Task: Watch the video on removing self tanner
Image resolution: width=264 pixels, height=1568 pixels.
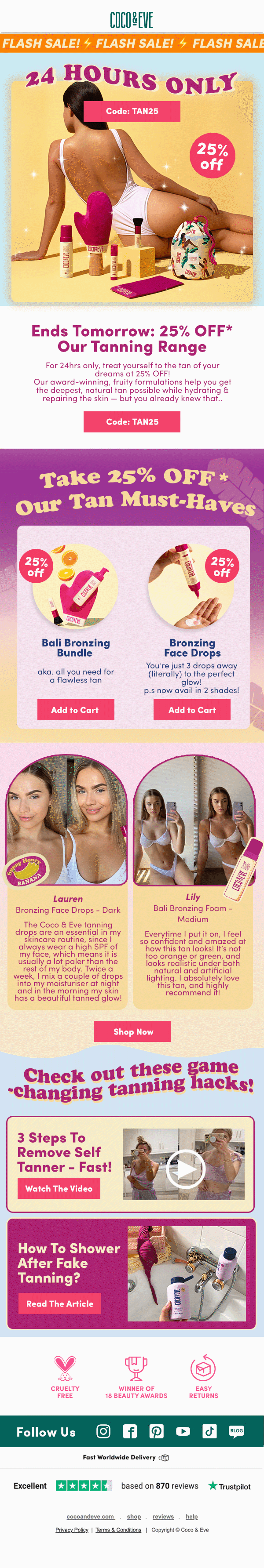Action: 59,1188
